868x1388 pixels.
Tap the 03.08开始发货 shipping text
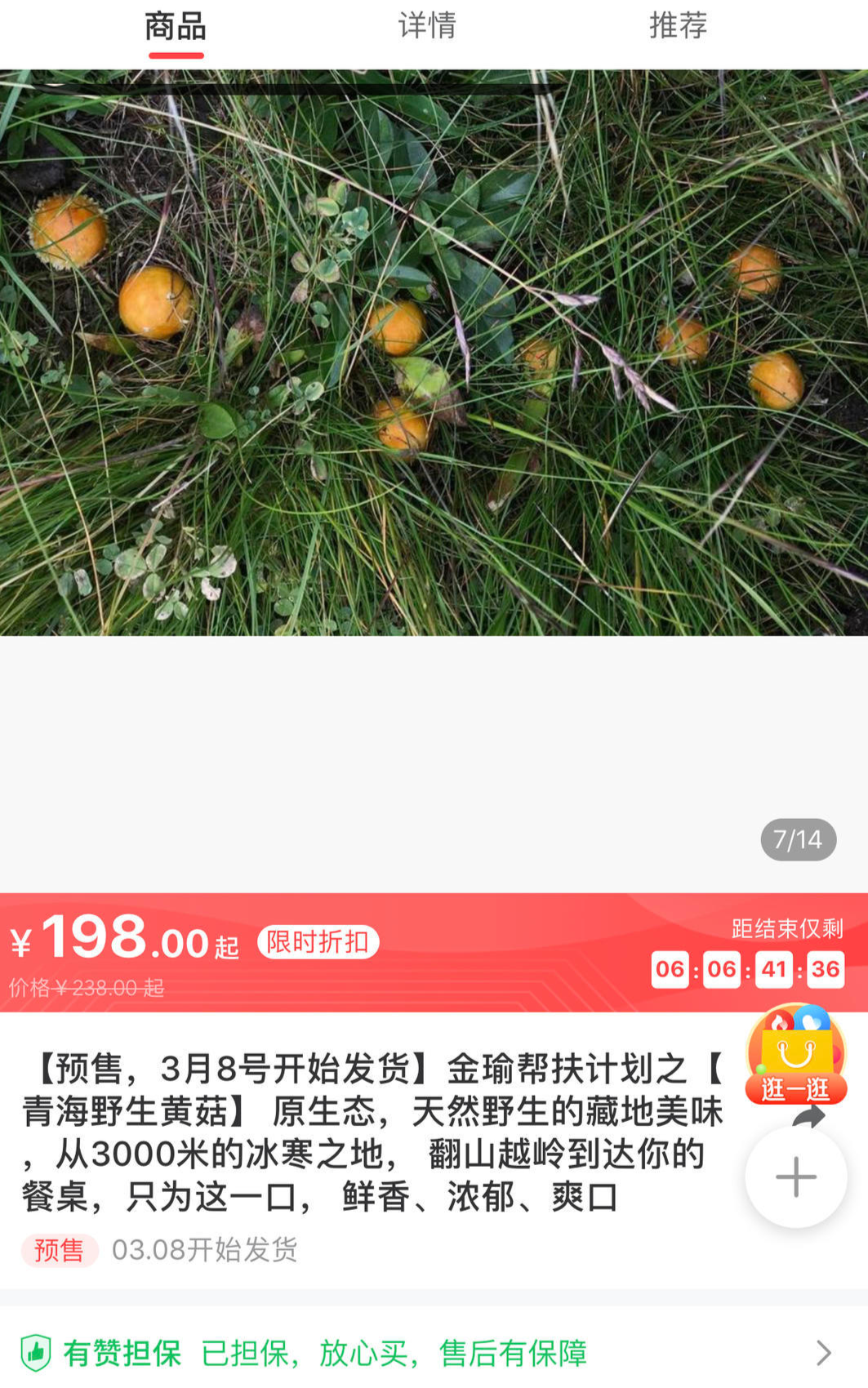point(205,1247)
